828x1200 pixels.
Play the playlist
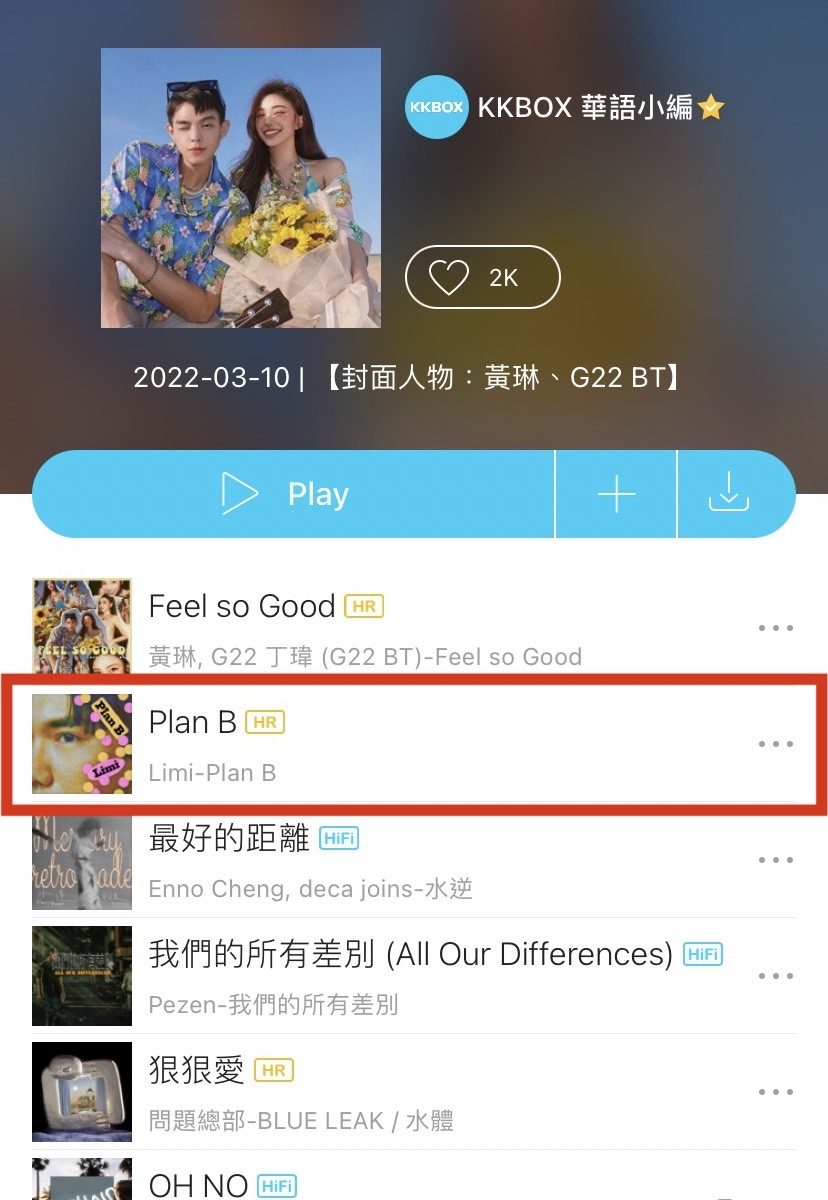click(x=290, y=494)
